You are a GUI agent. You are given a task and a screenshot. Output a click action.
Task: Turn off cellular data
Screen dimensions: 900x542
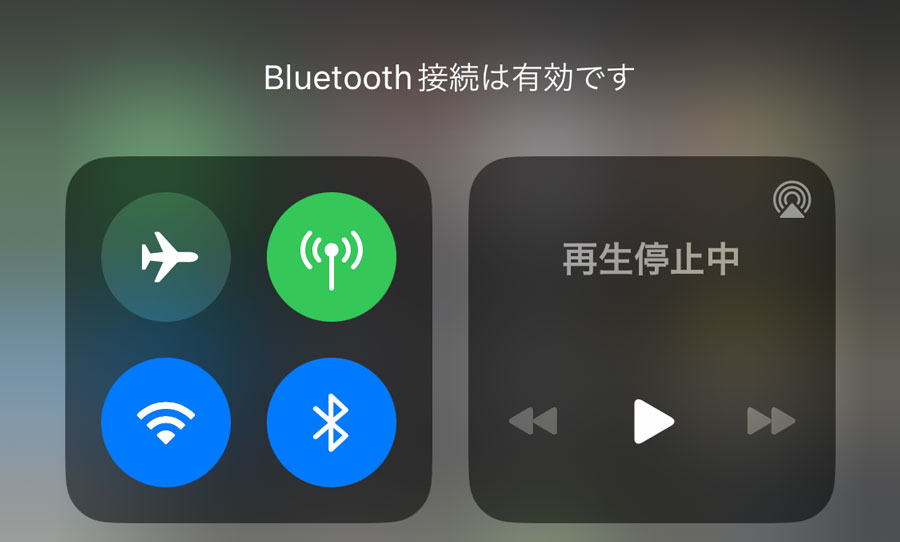pos(331,257)
